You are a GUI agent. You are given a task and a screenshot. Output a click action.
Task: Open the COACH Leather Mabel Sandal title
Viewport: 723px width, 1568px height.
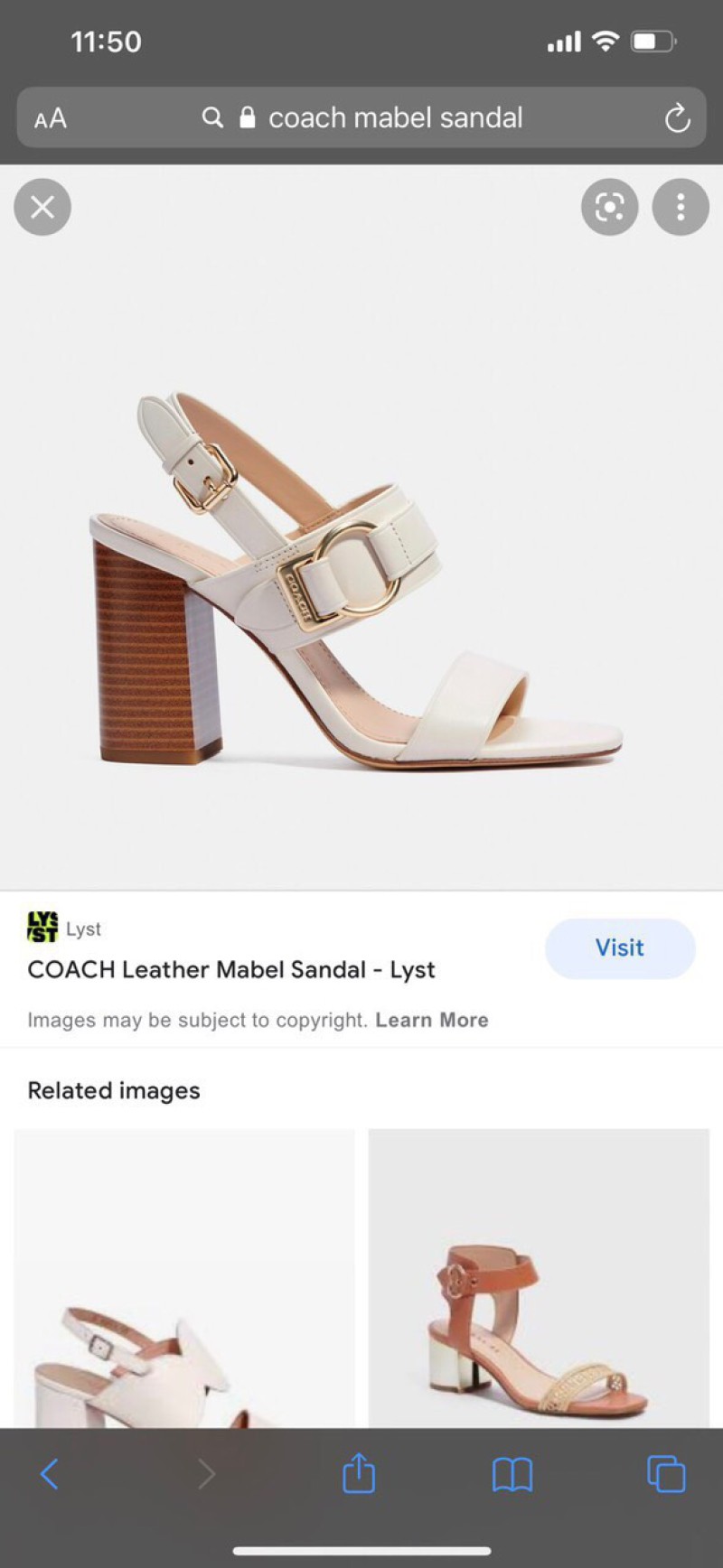pyautogui.click(x=230, y=969)
